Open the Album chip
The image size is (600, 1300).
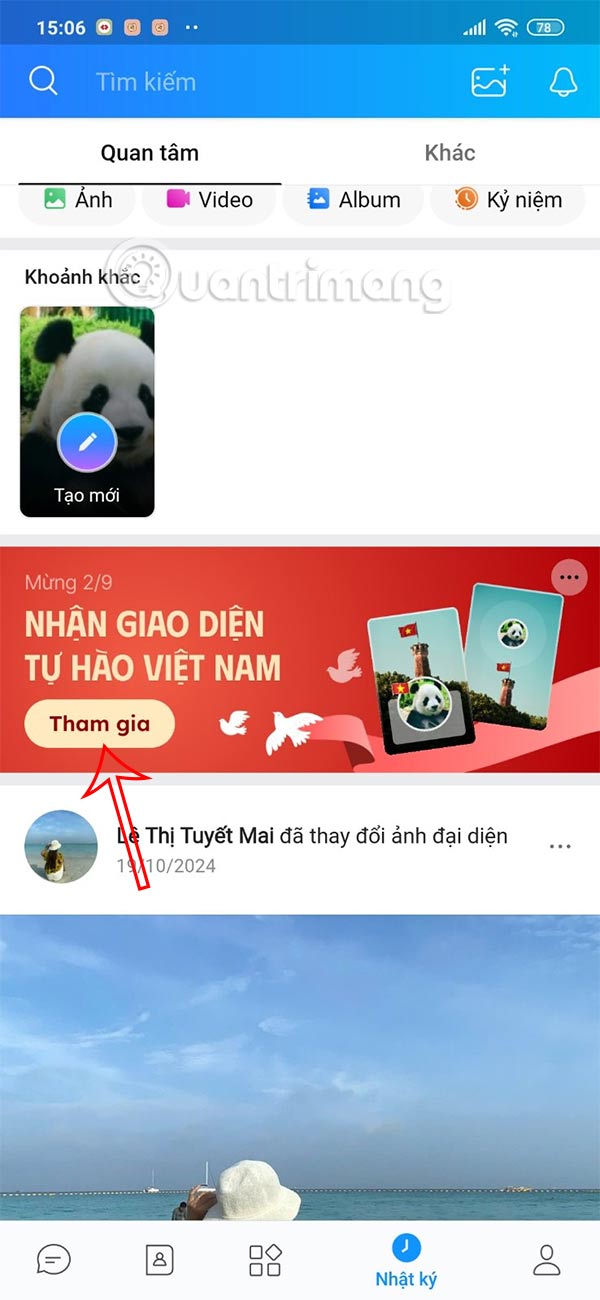[x=354, y=199]
